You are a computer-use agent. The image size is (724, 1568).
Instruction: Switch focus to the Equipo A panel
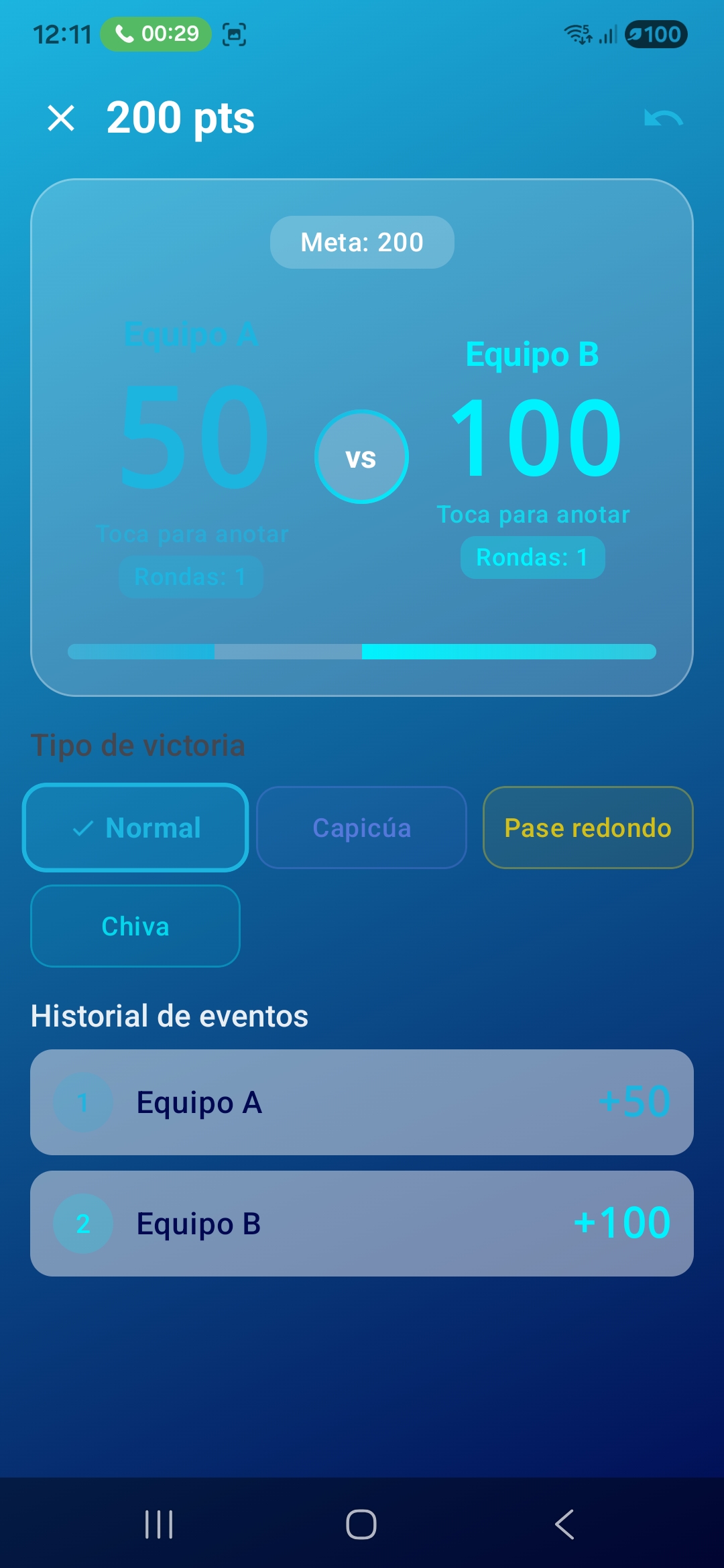coord(191,436)
